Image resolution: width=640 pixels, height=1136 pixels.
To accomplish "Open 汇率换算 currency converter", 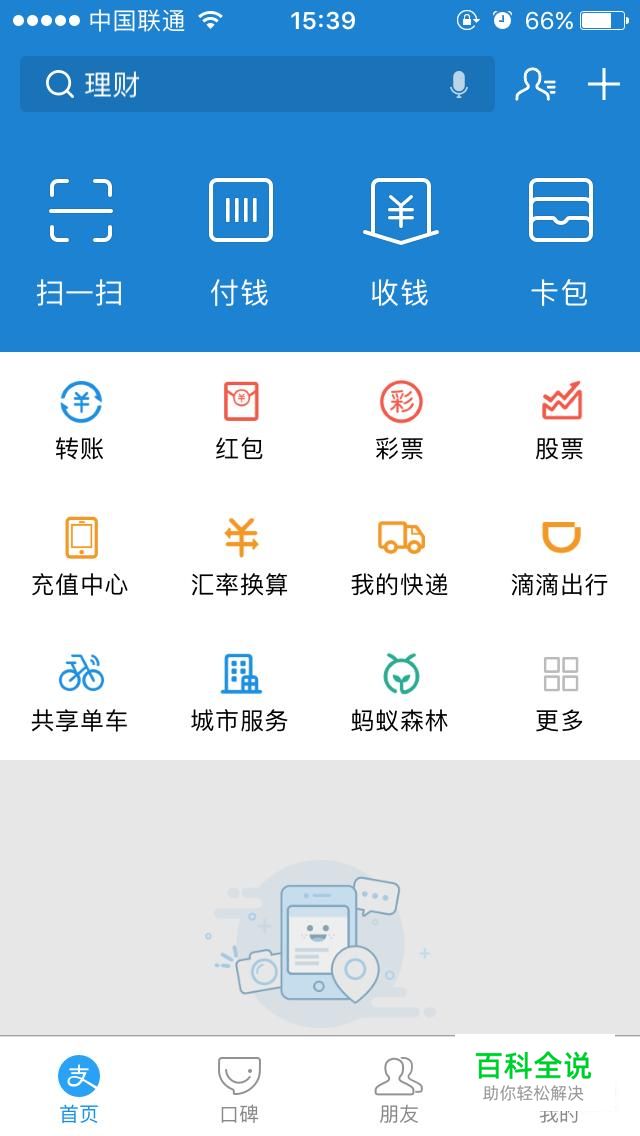I will pyautogui.click(x=240, y=556).
